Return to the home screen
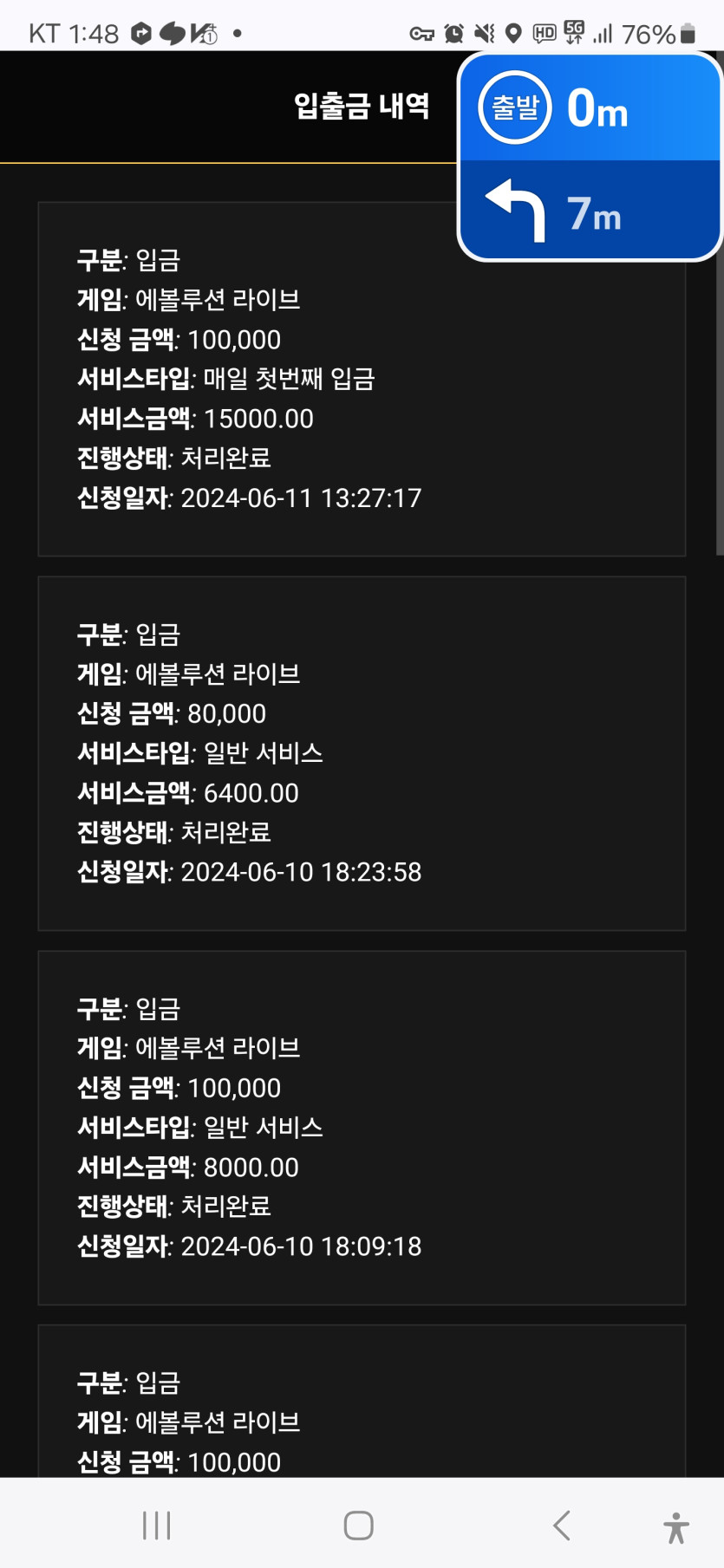The image size is (724, 1568). 358,1526
